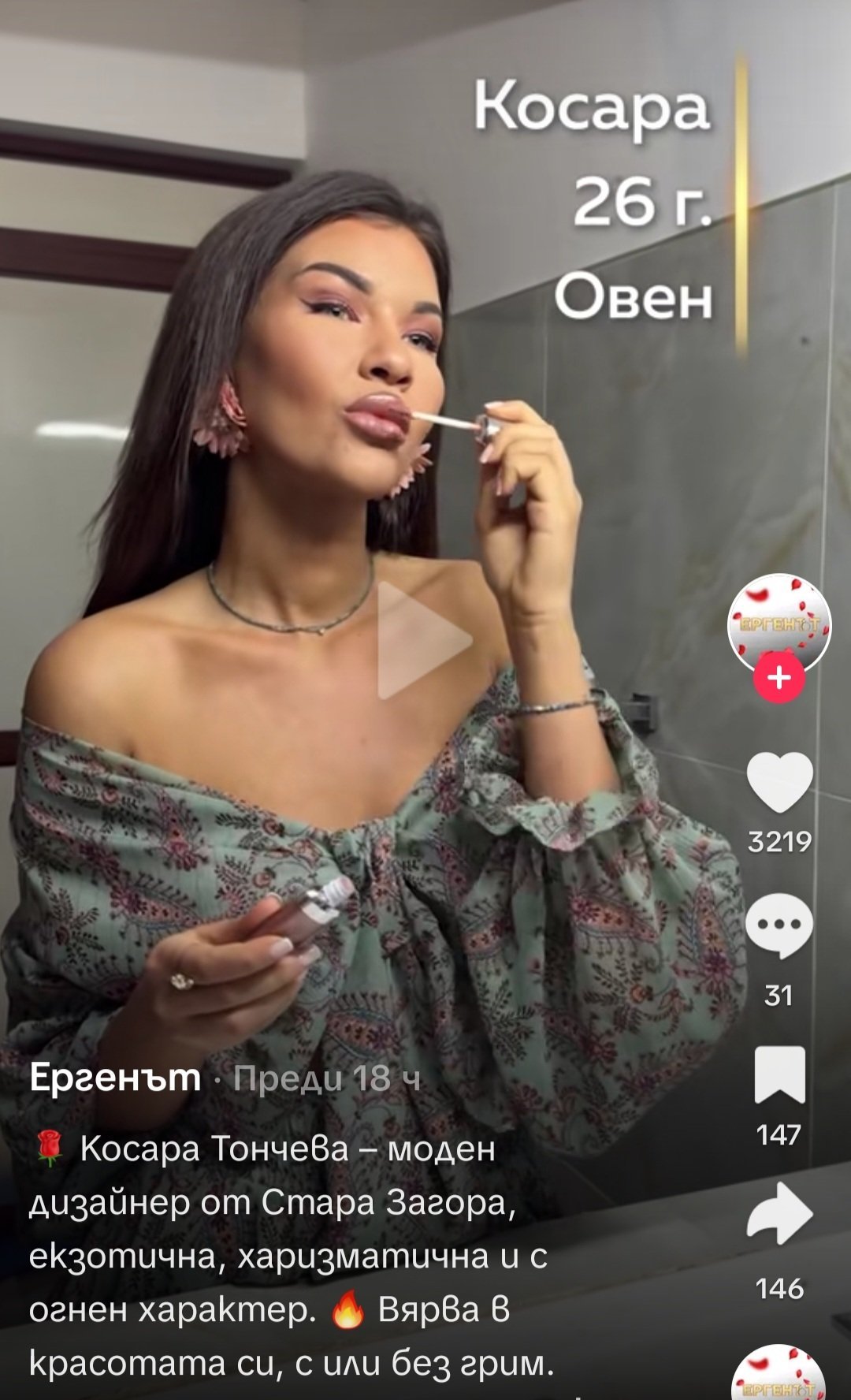The width and height of the screenshot is (851, 1400).
Task: Open the comments section
Action: 779,926
